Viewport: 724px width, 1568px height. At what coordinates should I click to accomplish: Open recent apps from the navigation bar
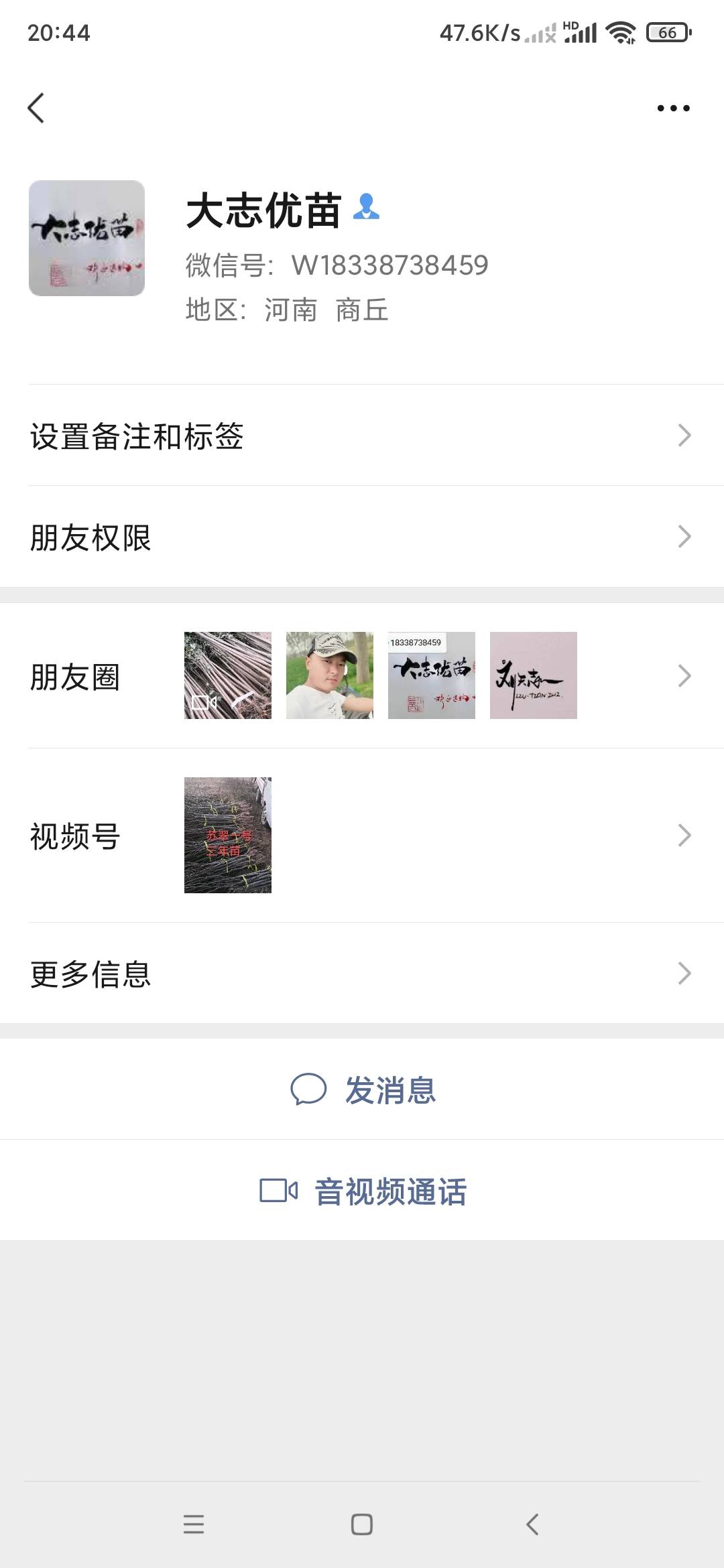194,1524
